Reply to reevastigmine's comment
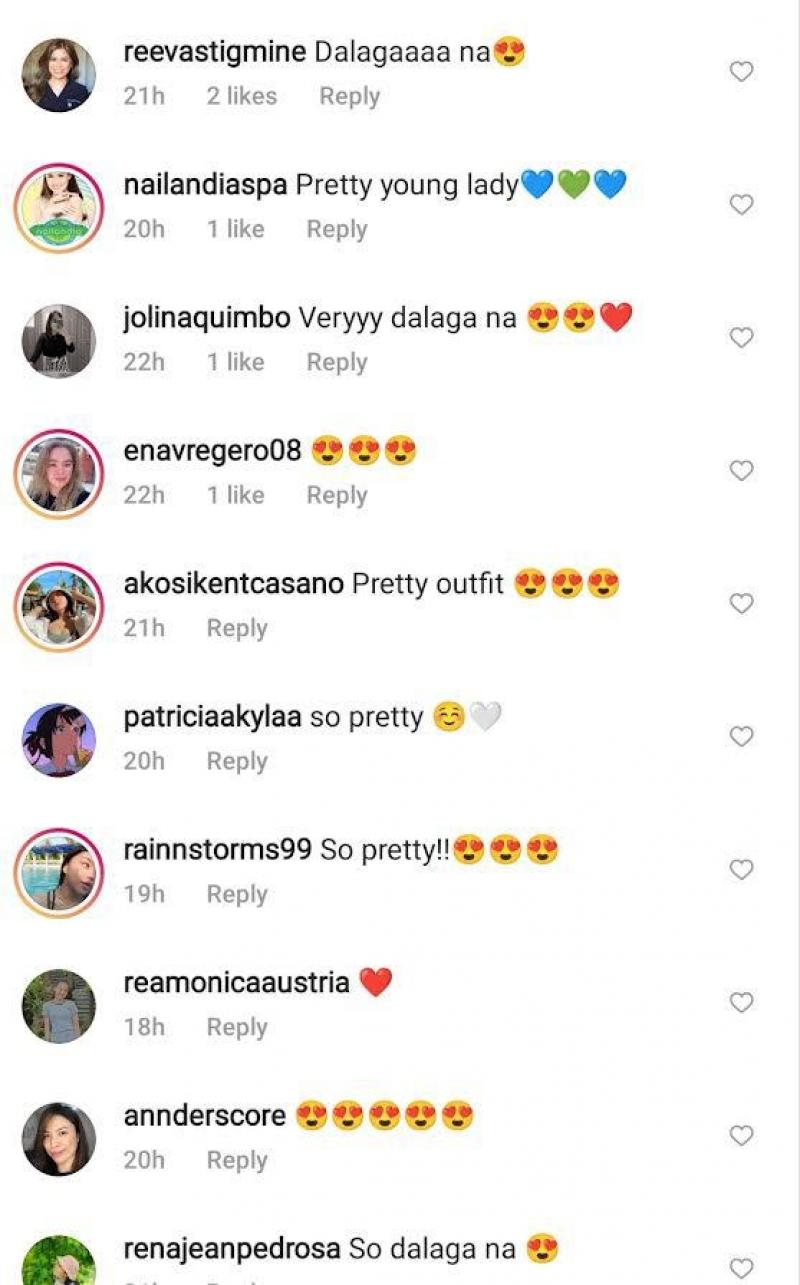 coord(349,96)
